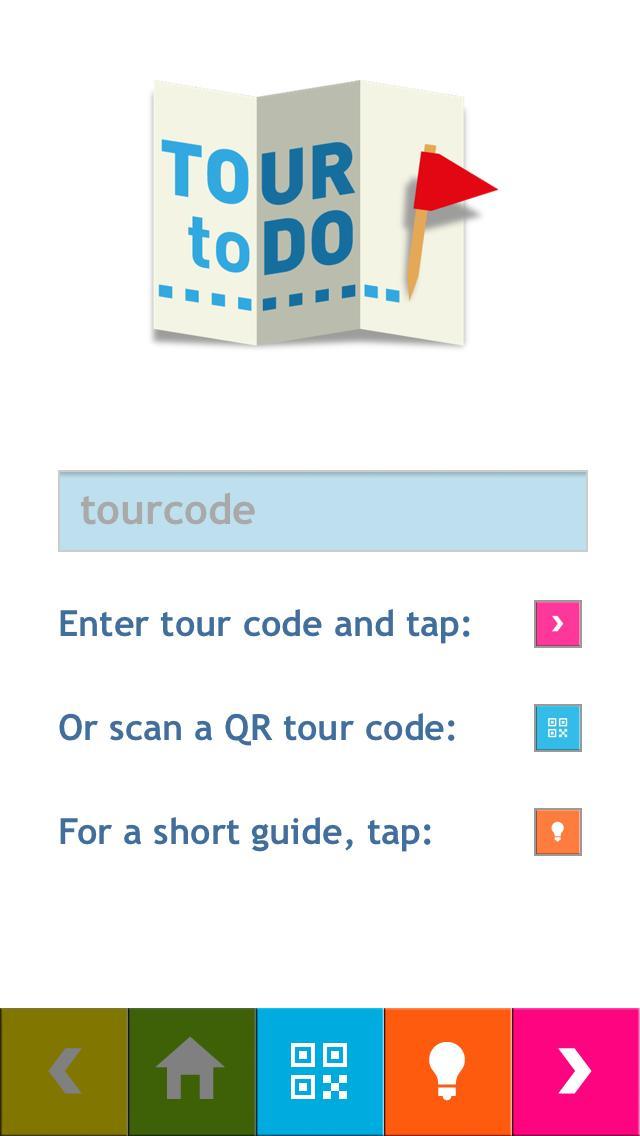Open the guide lightbulb in bottom bar
640x1136 pixels.
pos(448,1072)
